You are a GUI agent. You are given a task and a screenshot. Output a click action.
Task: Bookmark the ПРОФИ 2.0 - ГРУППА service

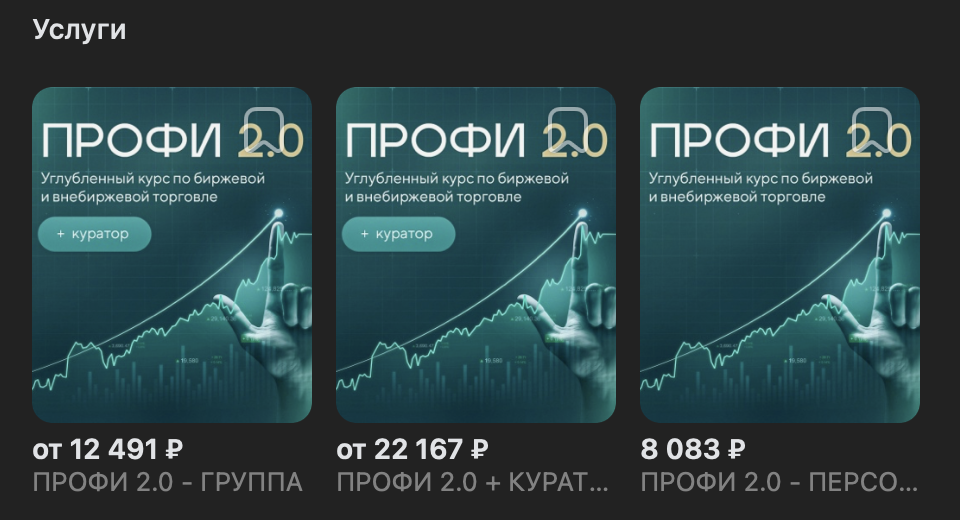pyautogui.click(x=264, y=127)
